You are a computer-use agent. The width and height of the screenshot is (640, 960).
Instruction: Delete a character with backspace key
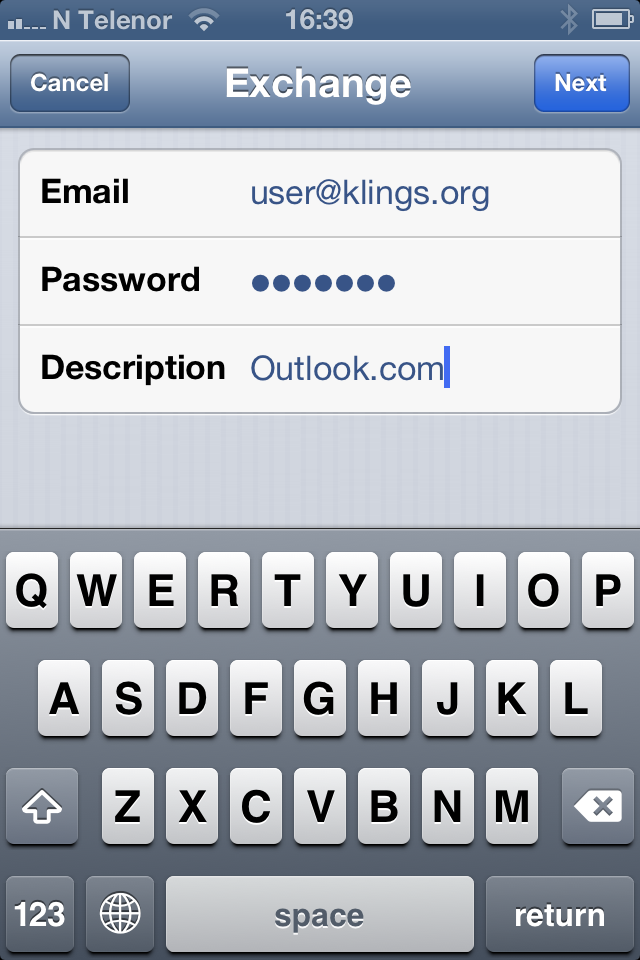598,806
